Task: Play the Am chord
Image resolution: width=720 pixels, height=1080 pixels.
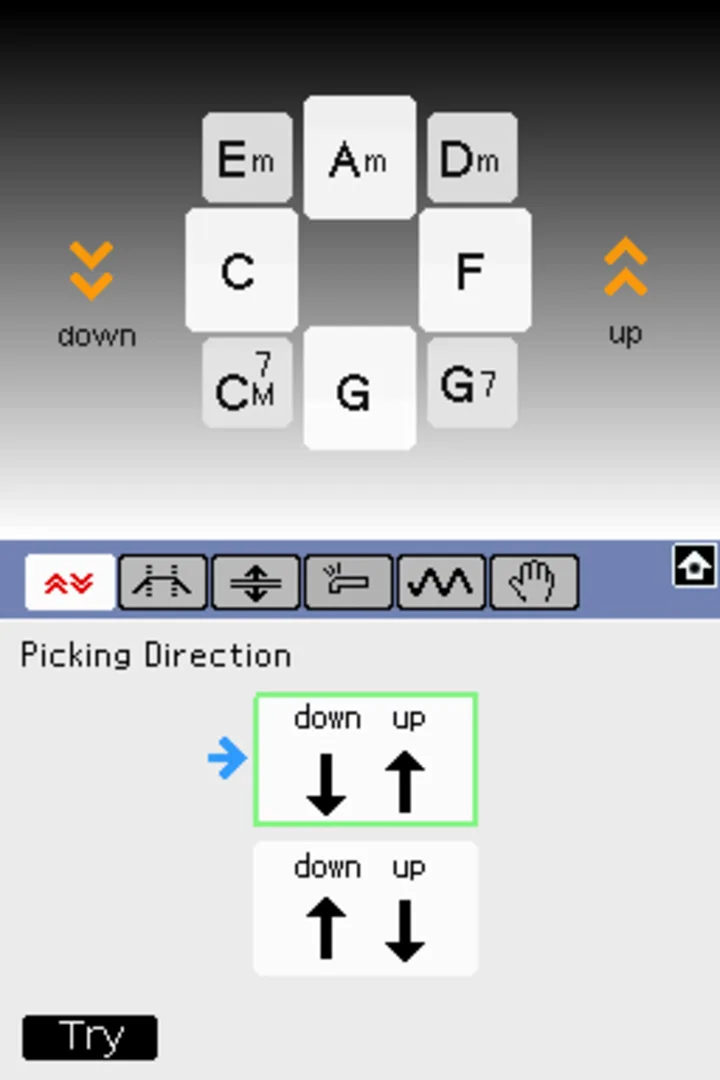Action: 359,158
